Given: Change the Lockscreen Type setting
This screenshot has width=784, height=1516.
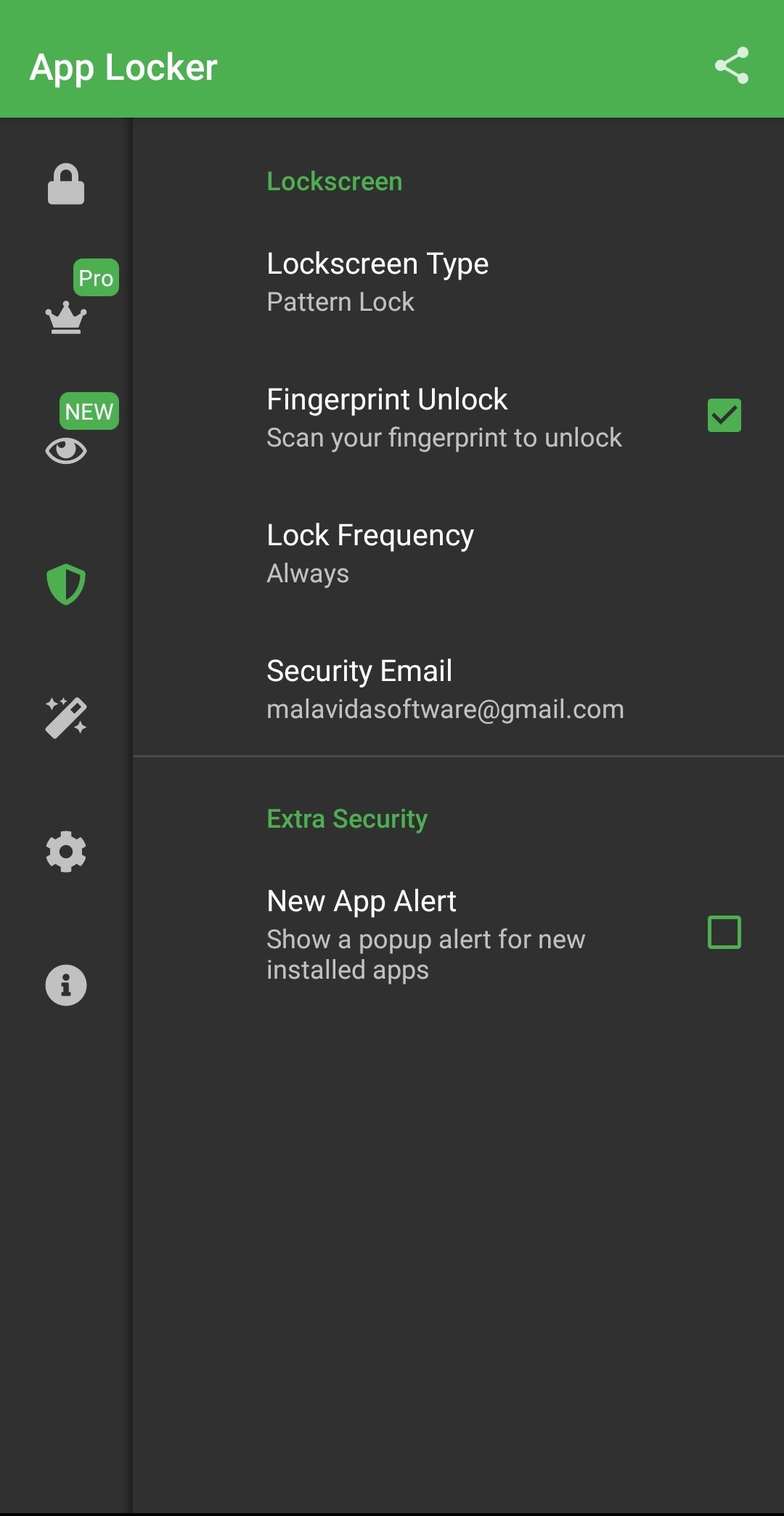Looking at the screenshot, I should pos(458,282).
